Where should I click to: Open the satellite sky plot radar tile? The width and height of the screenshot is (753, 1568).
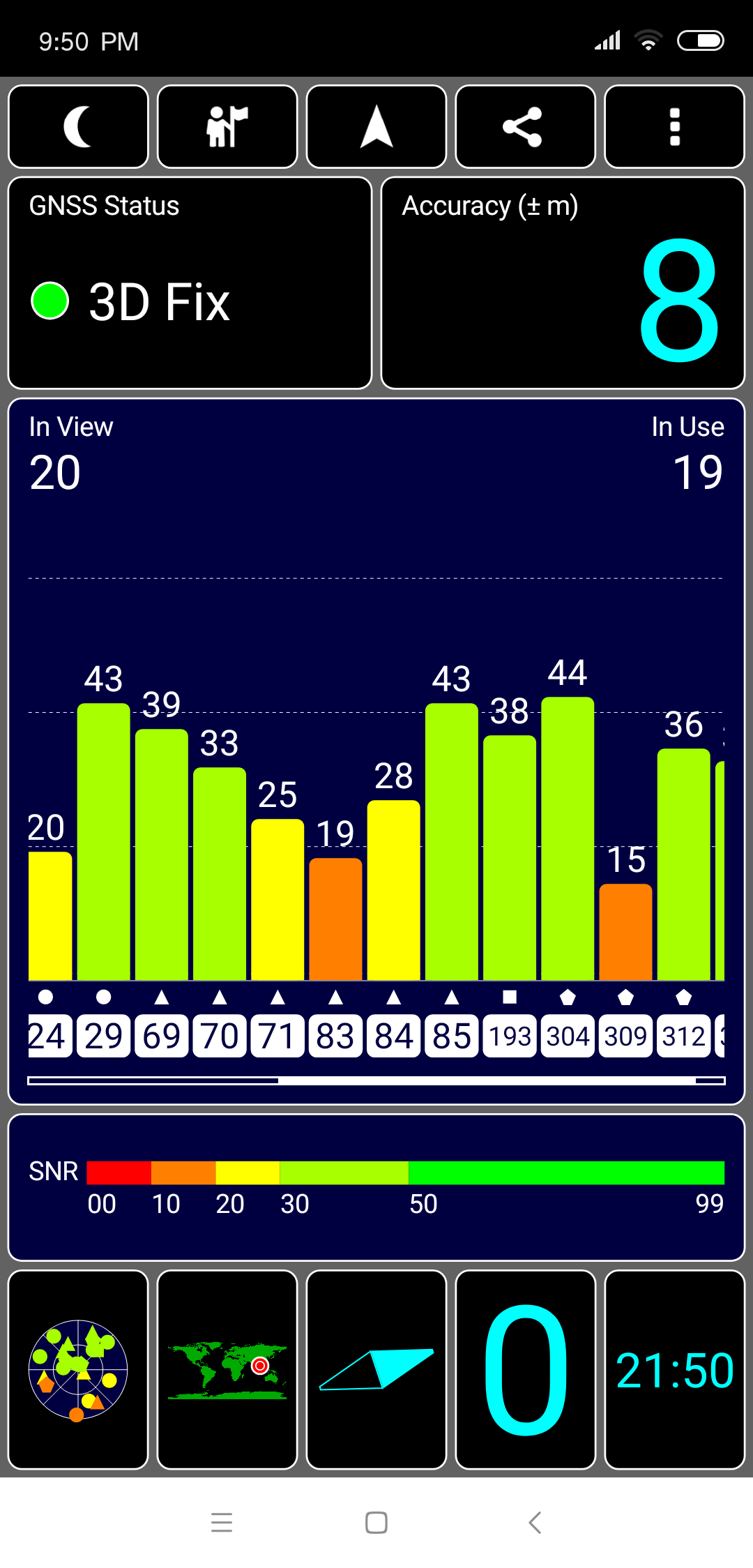78,1369
